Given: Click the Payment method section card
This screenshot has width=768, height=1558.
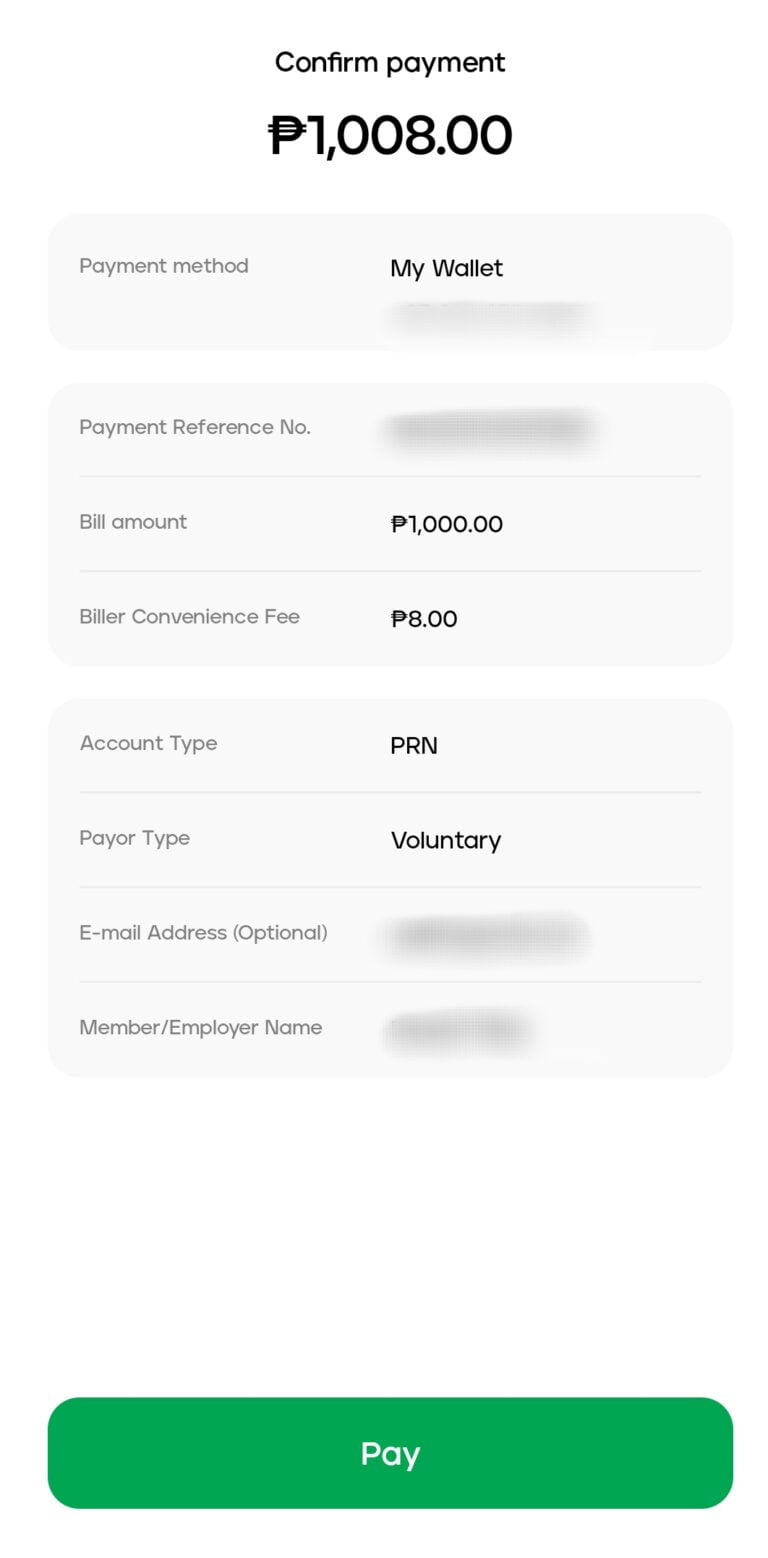Looking at the screenshot, I should point(390,281).
